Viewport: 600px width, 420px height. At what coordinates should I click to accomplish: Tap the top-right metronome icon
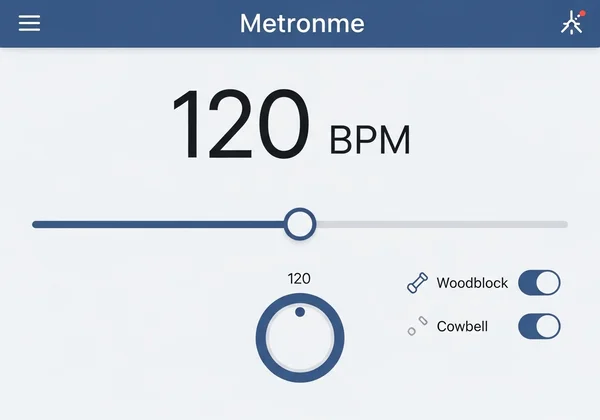(x=572, y=23)
